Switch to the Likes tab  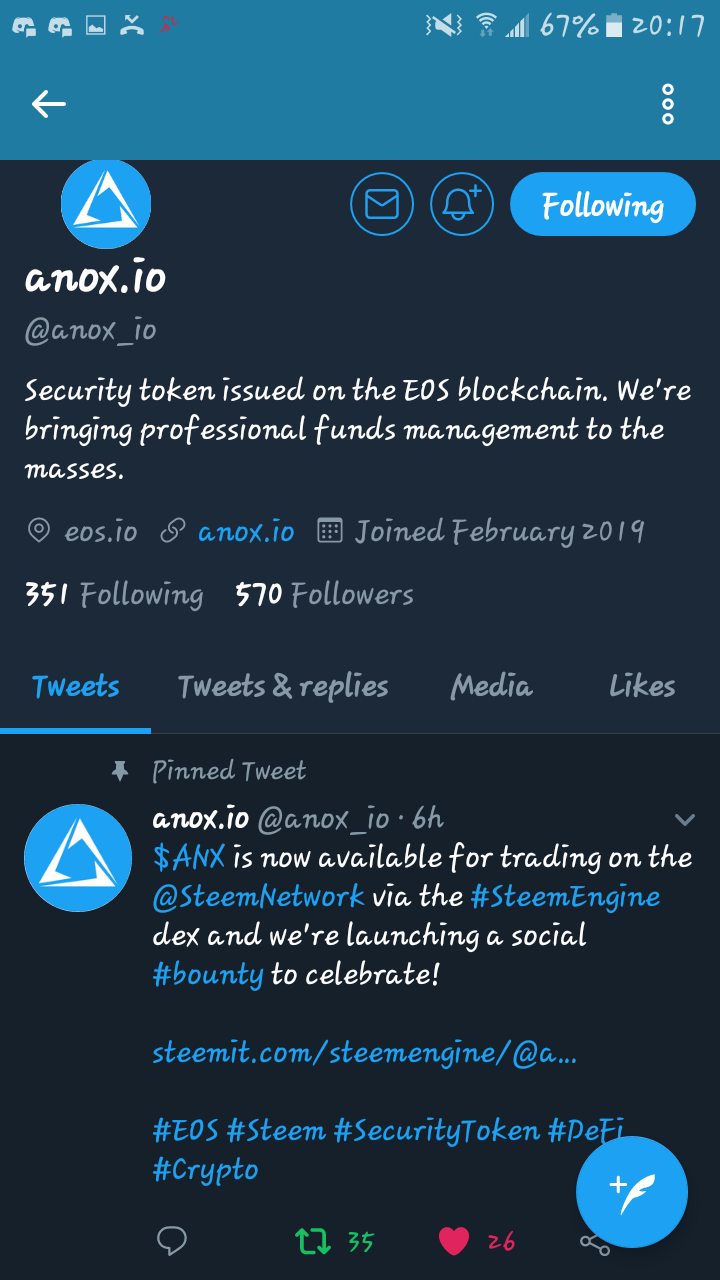pos(642,686)
